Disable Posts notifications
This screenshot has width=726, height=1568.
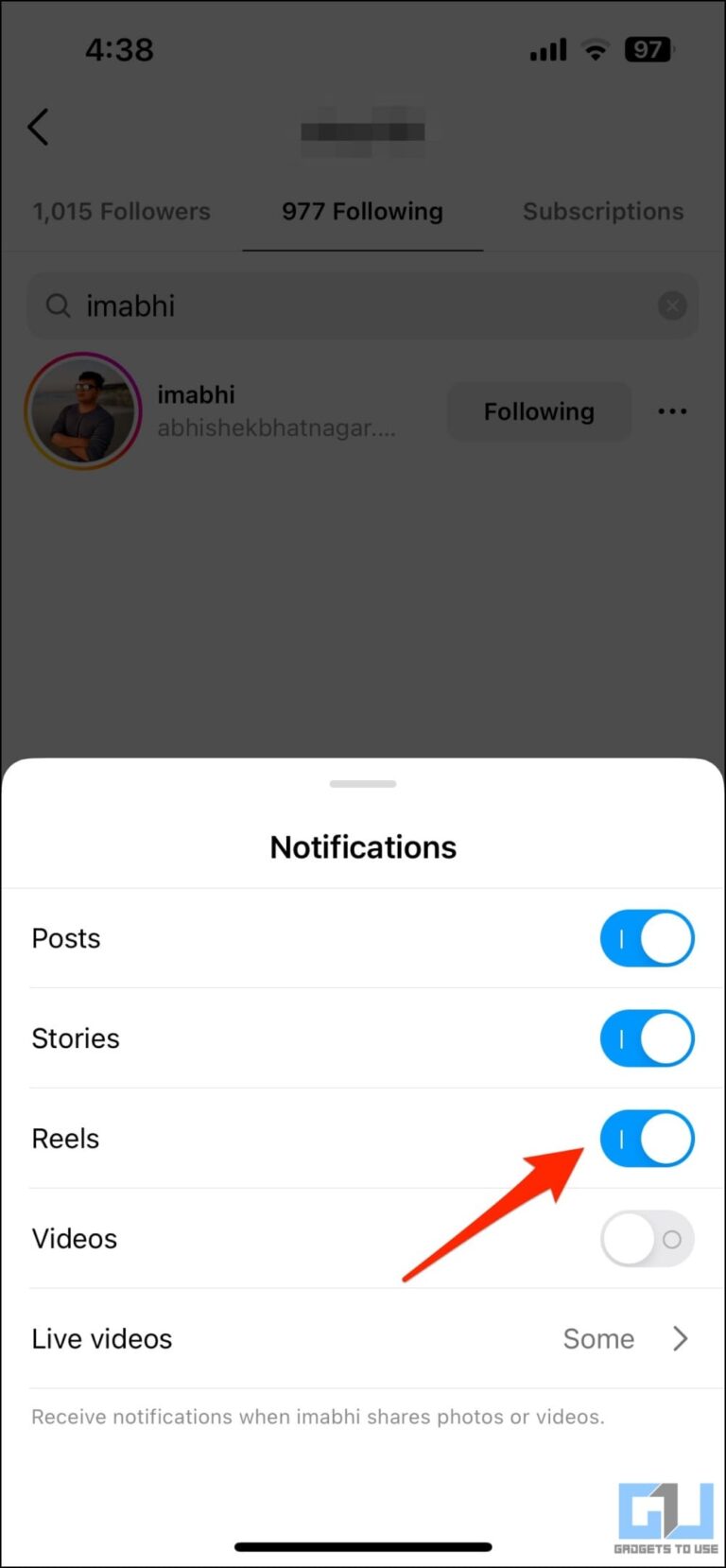(x=647, y=938)
